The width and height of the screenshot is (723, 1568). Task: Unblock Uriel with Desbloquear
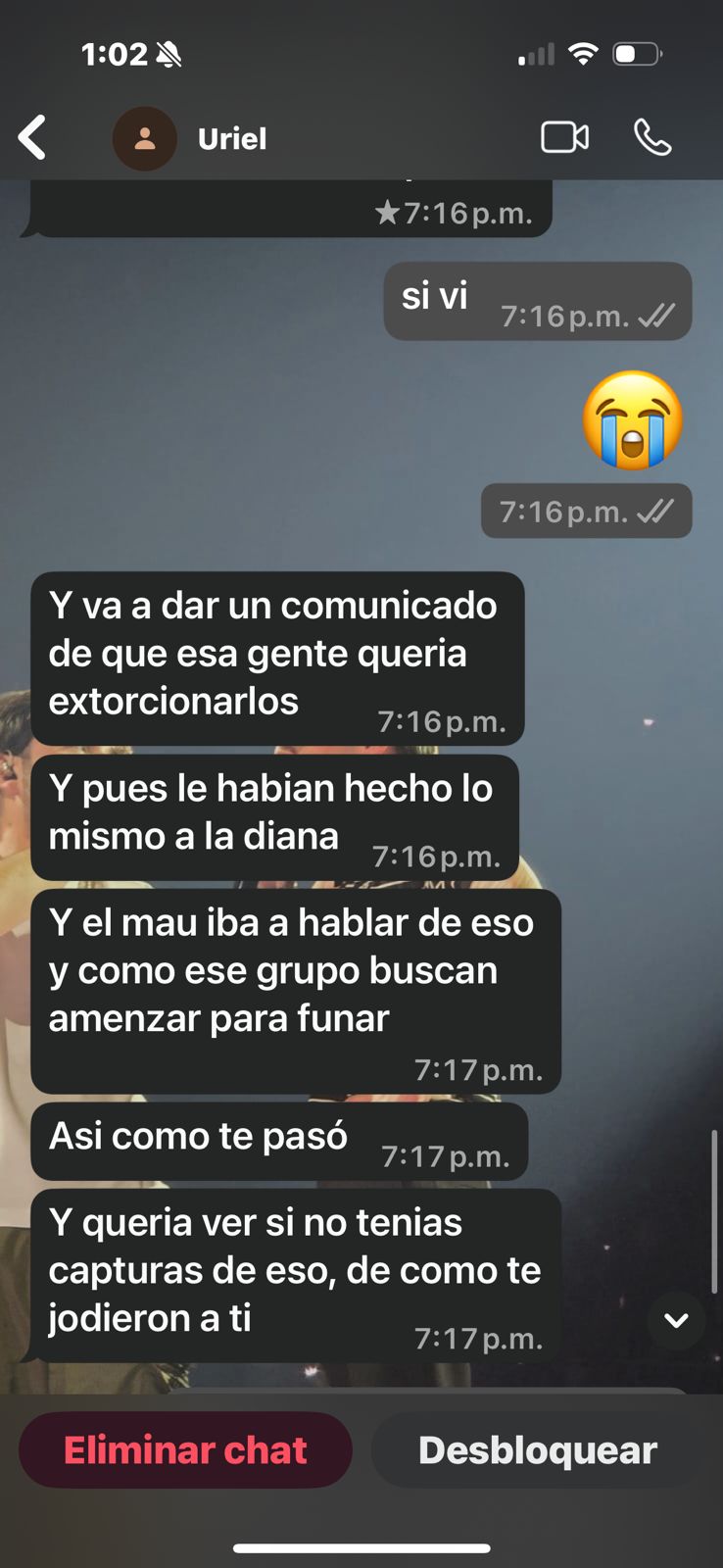point(537,1450)
